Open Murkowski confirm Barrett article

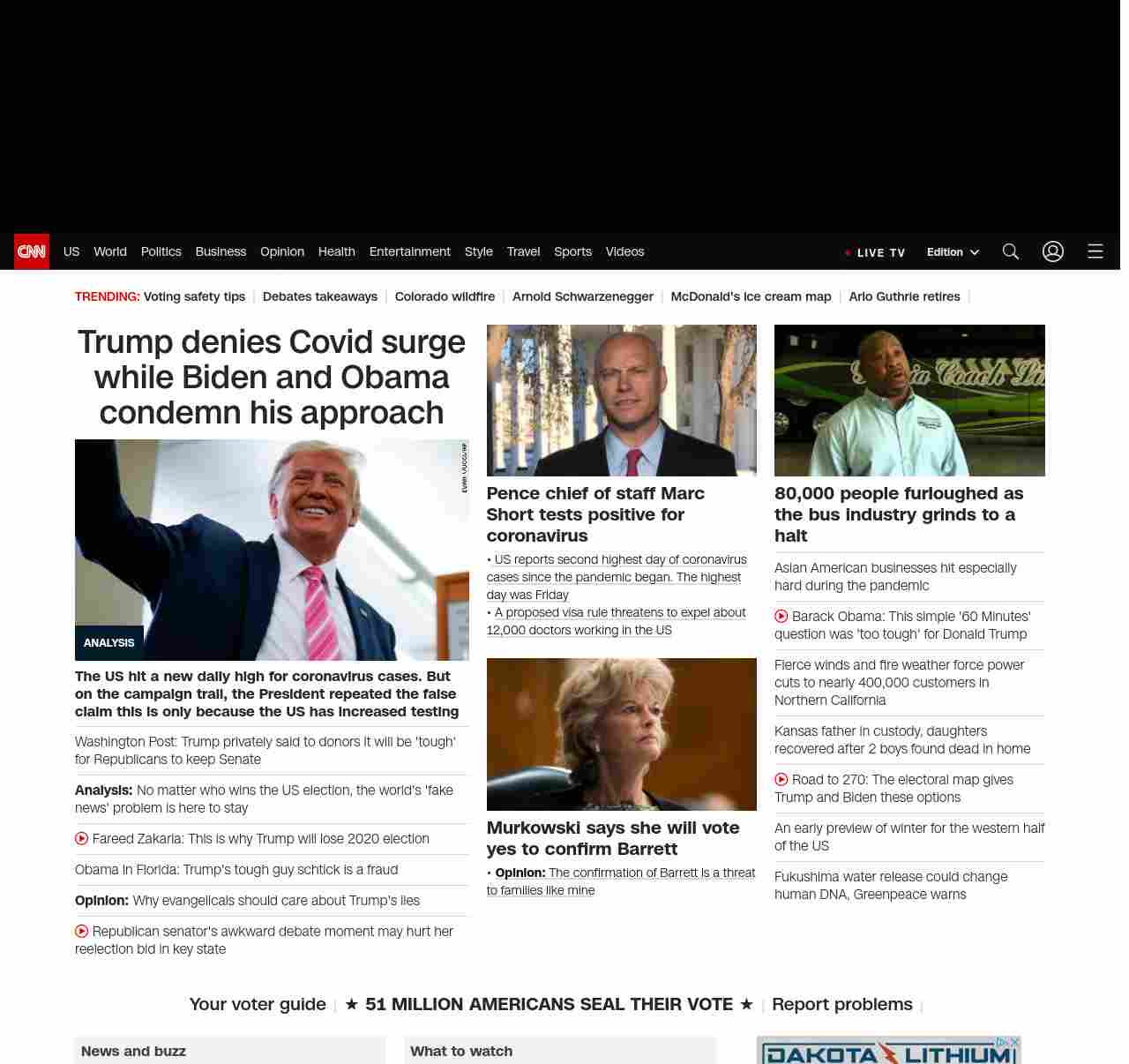612,838
